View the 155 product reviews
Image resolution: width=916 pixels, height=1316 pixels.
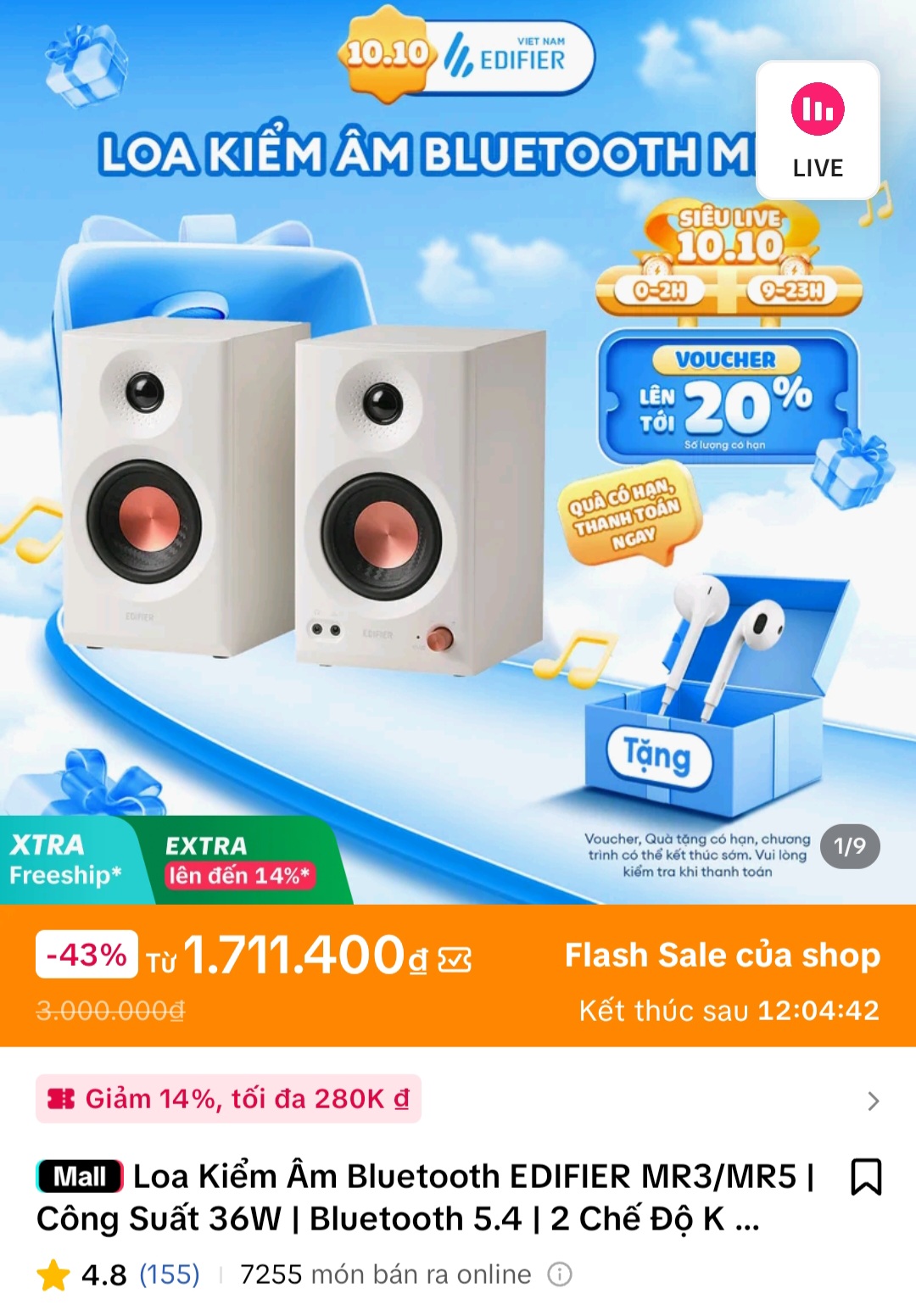[169, 1274]
